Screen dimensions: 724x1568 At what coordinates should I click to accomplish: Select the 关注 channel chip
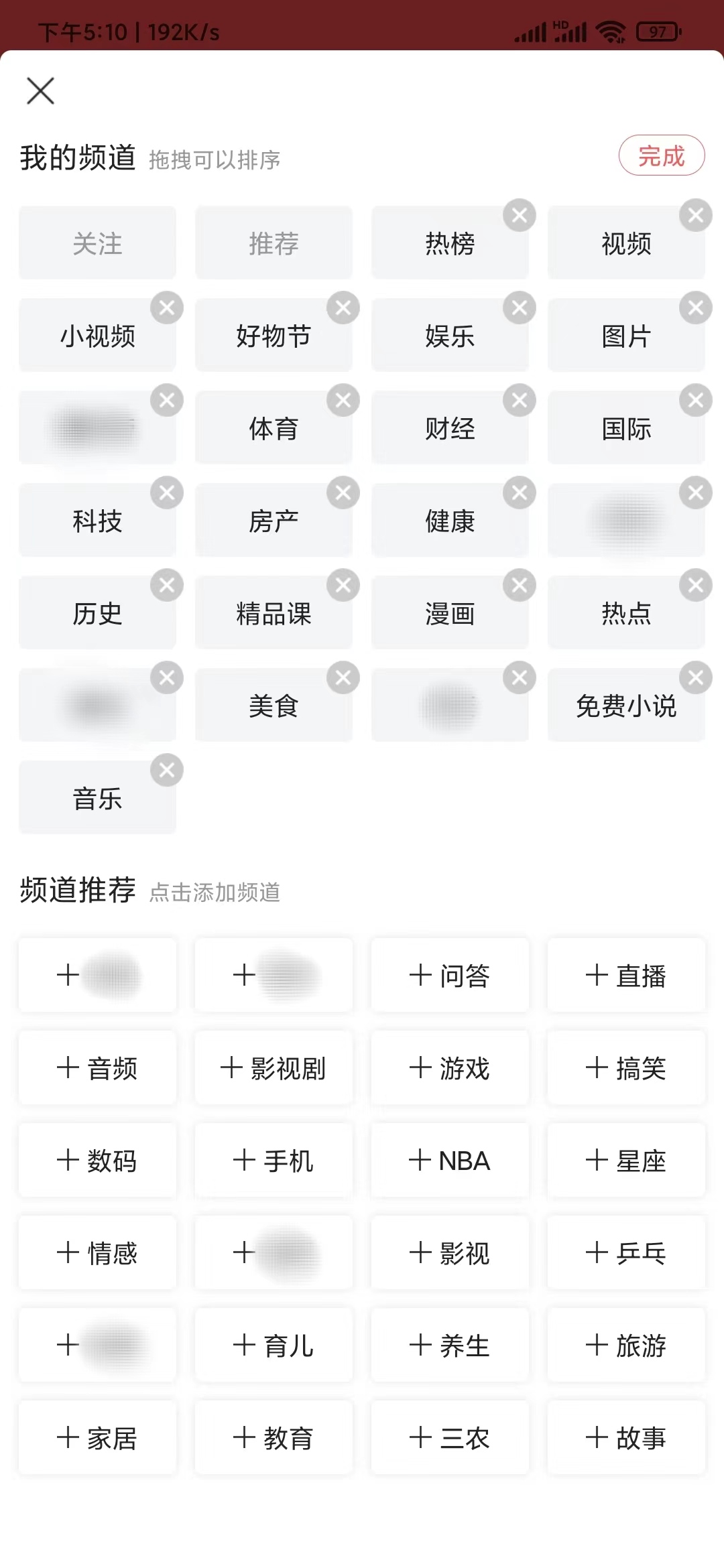pos(97,243)
